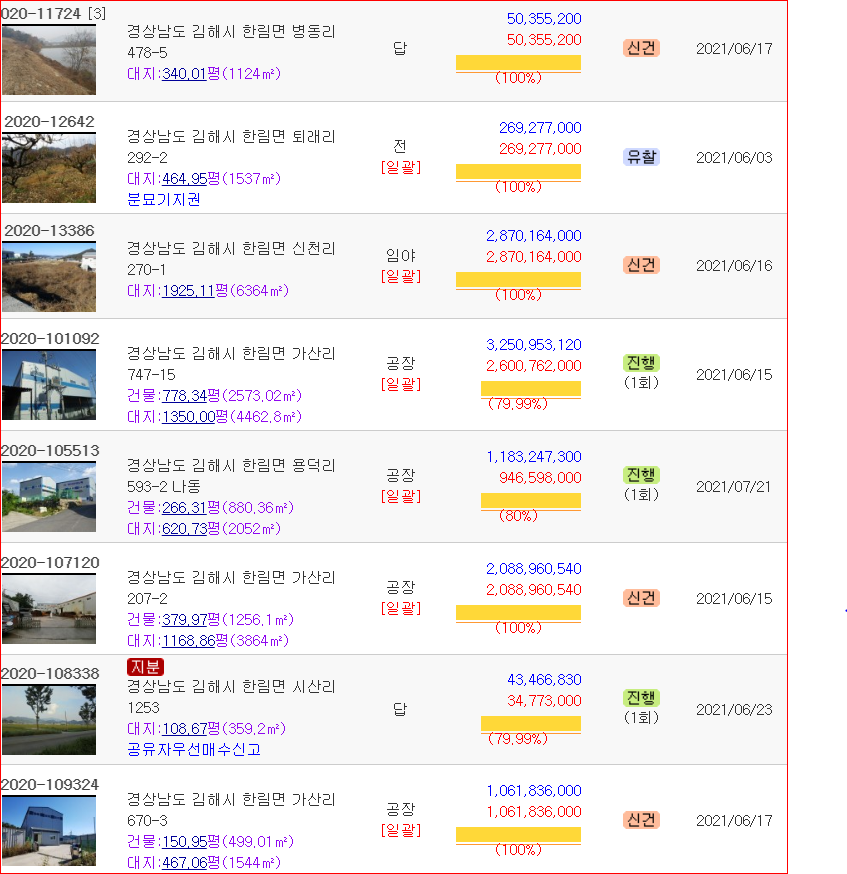Open the 공유자우선매수신고 note link
This screenshot has width=847, height=874.
pyautogui.click(x=194, y=749)
